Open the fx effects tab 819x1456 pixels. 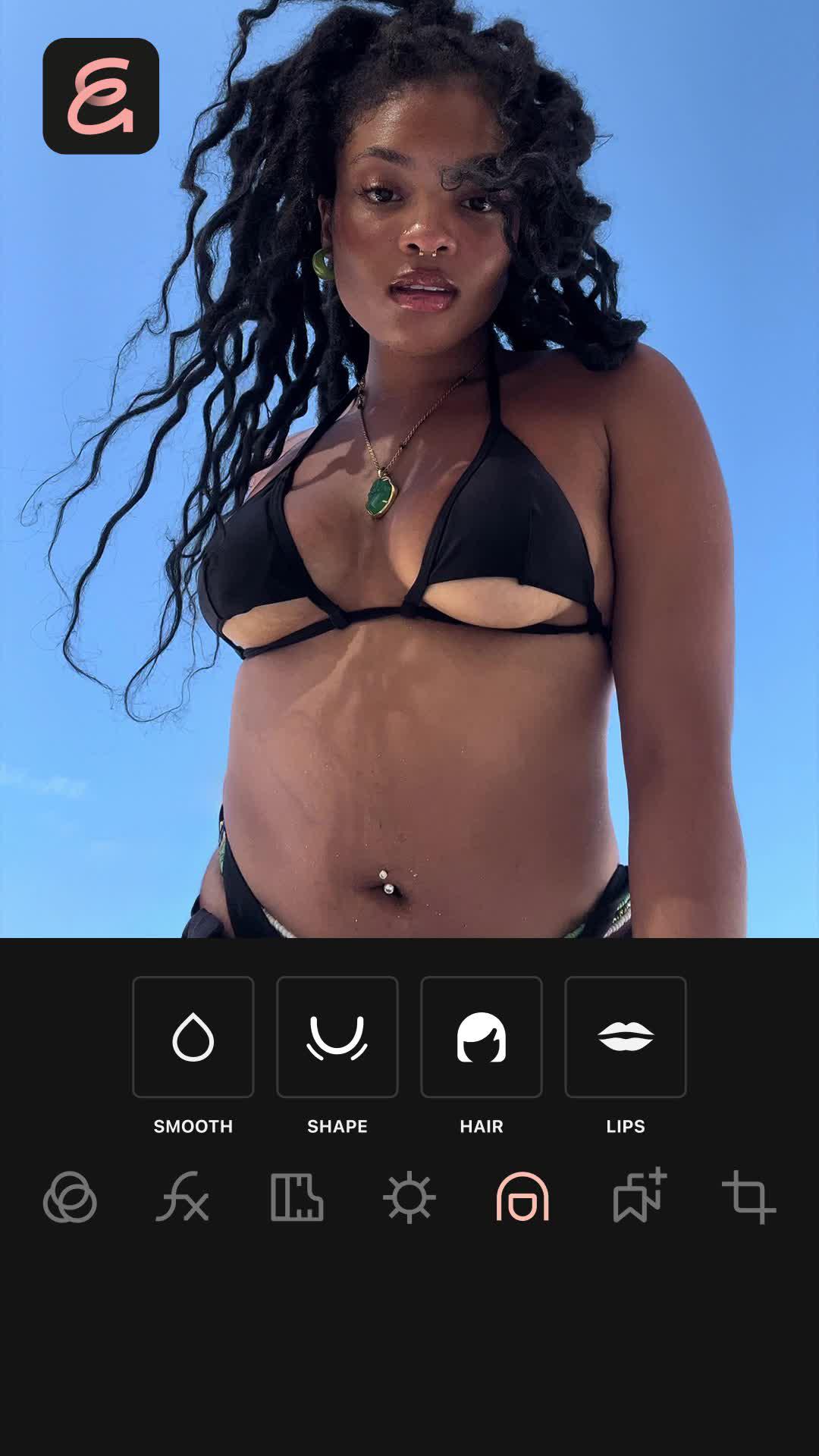(182, 1197)
